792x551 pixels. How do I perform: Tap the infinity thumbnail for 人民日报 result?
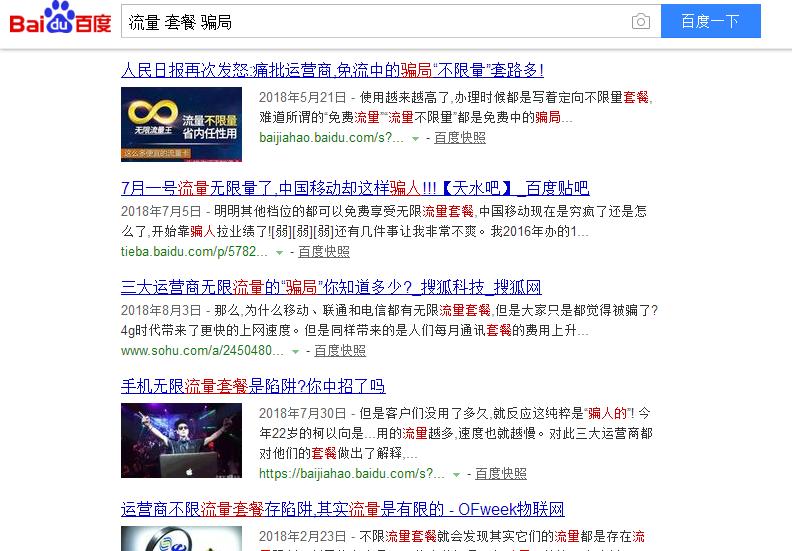coord(181,124)
